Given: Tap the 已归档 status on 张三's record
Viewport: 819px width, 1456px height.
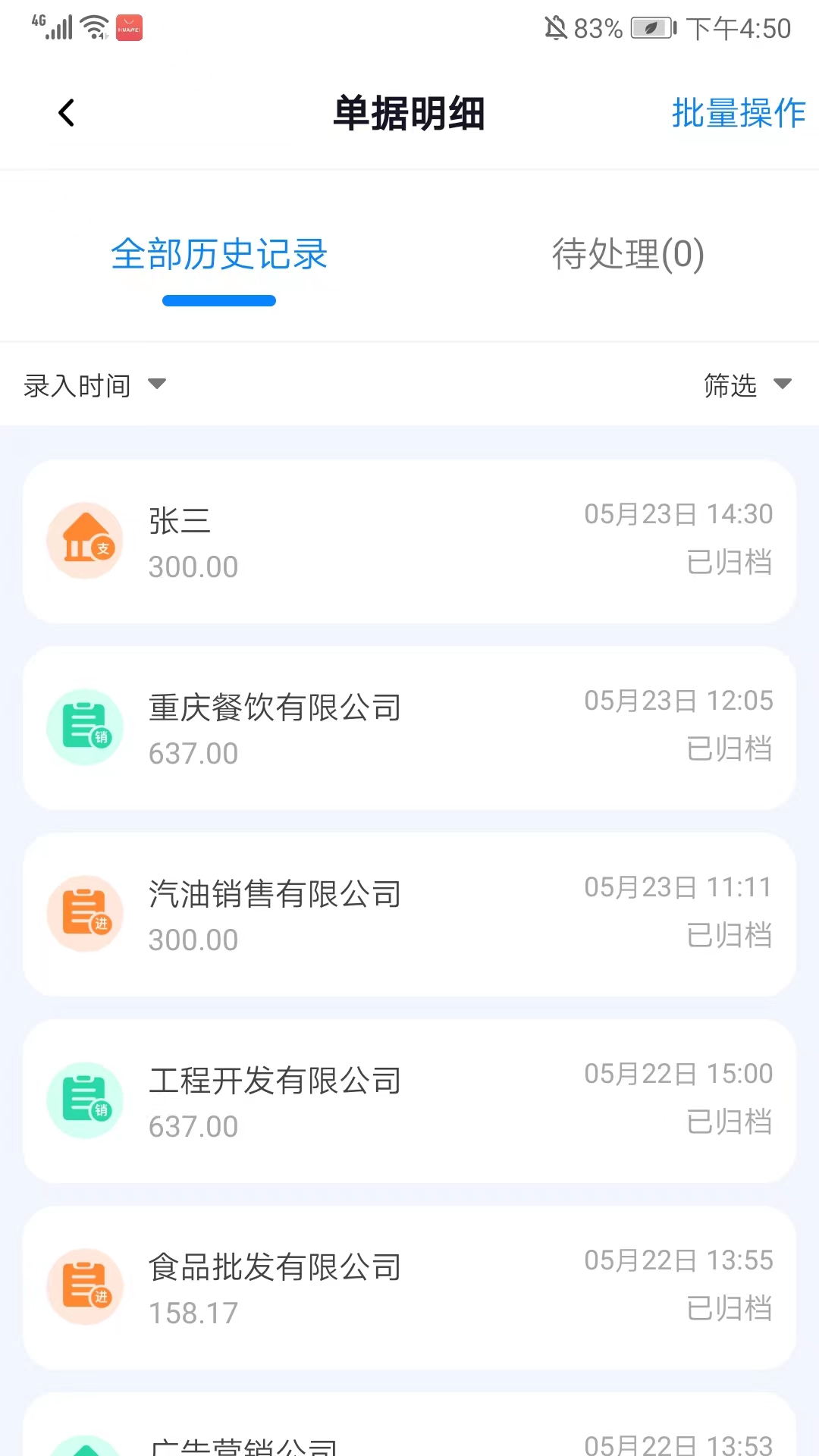Looking at the screenshot, I should [x=730, y=563].
